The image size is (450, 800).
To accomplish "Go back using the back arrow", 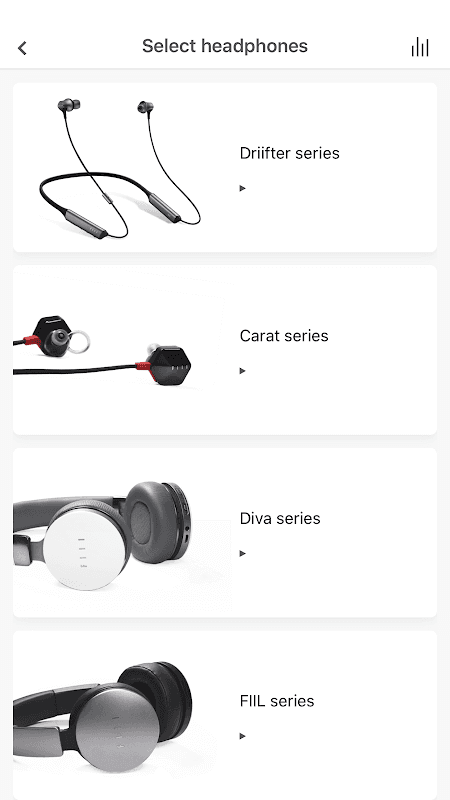I will [22, 48].
